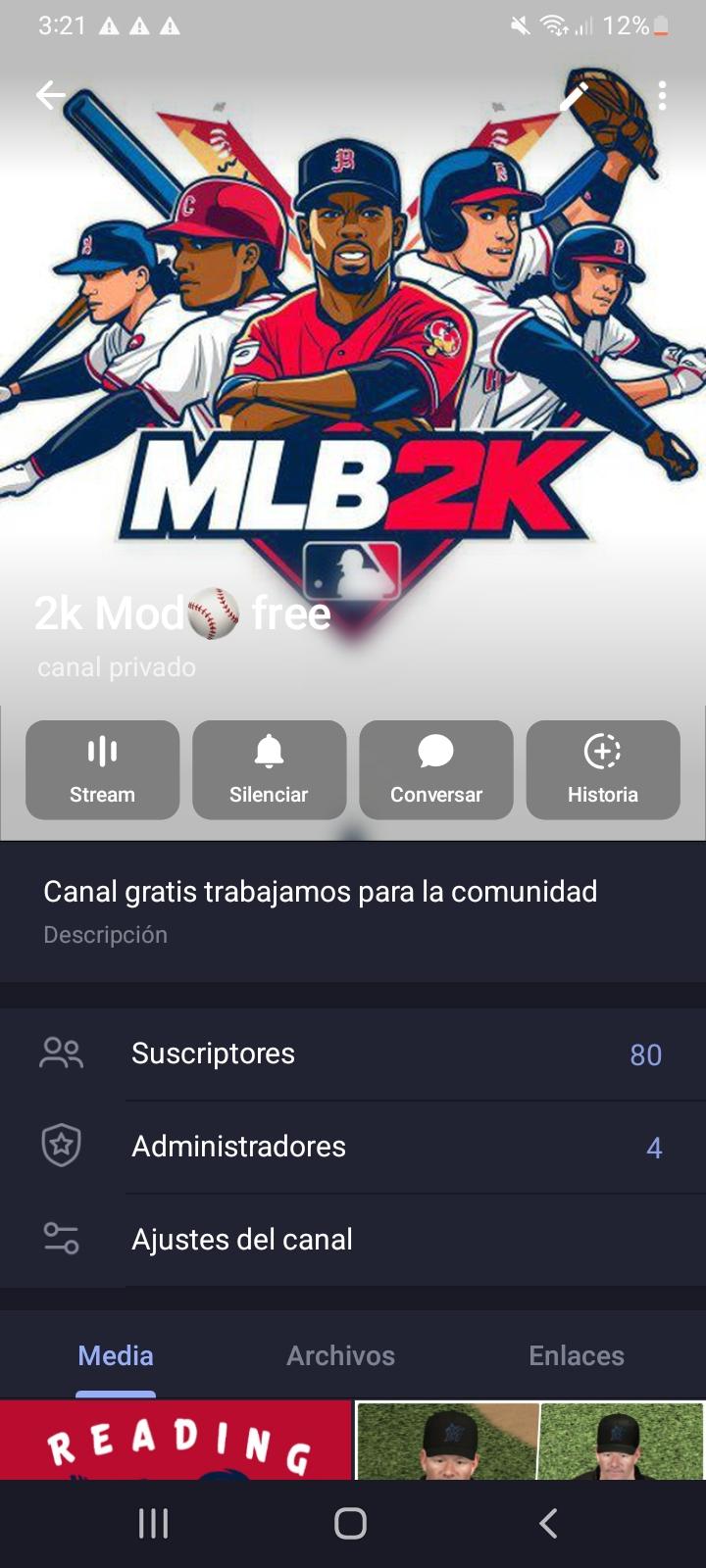Open recent apps from the navigation bar
The width and height of the screenshot is (706, 1568).
point(153,1523)
